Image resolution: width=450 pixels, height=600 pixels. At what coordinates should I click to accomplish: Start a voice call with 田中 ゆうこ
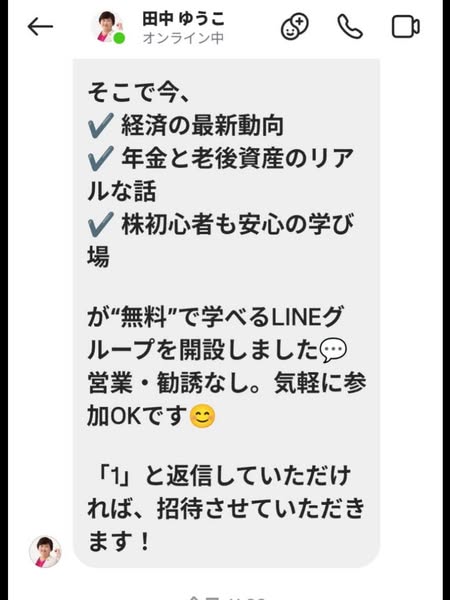350,27
